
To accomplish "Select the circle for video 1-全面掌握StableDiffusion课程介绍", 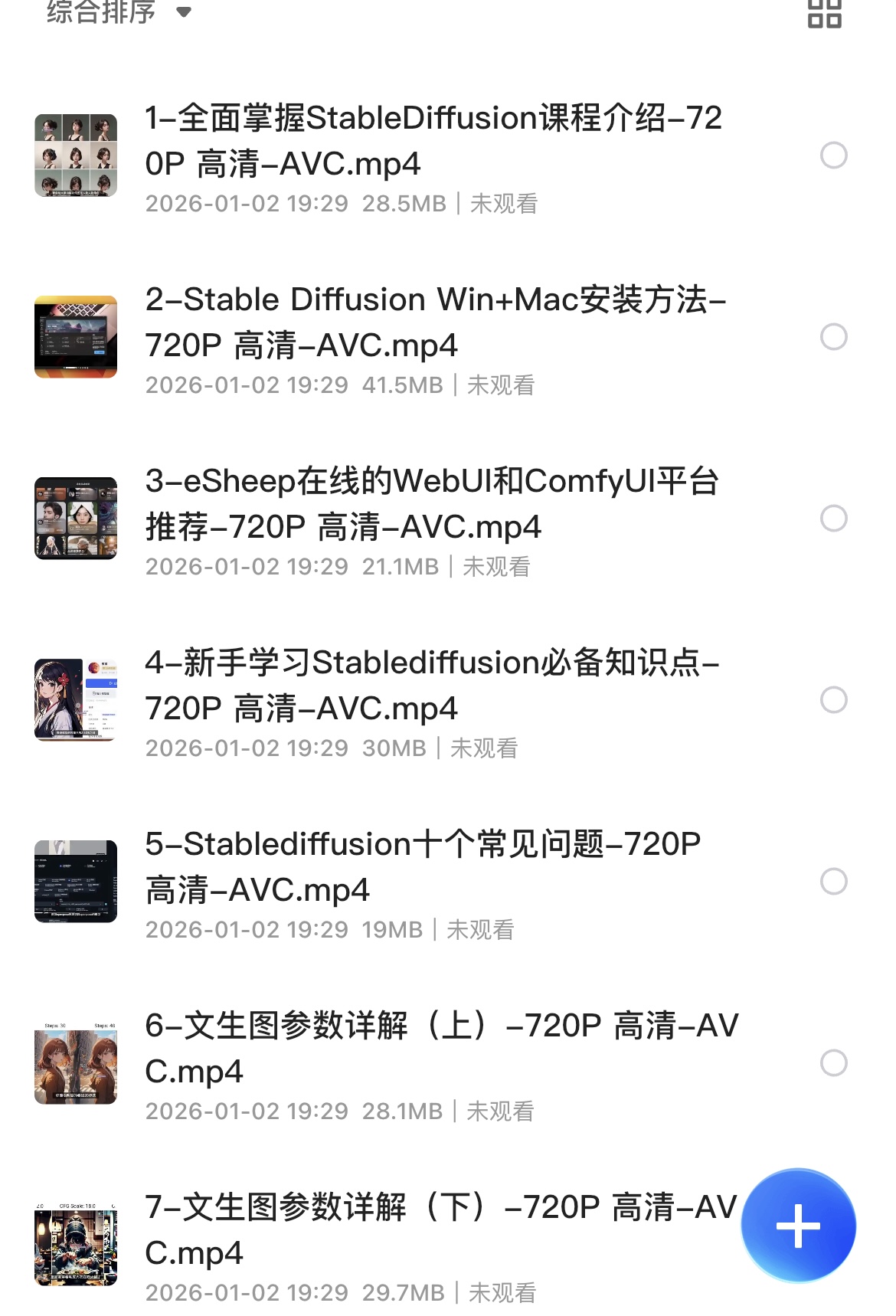I will pos(833,155).
